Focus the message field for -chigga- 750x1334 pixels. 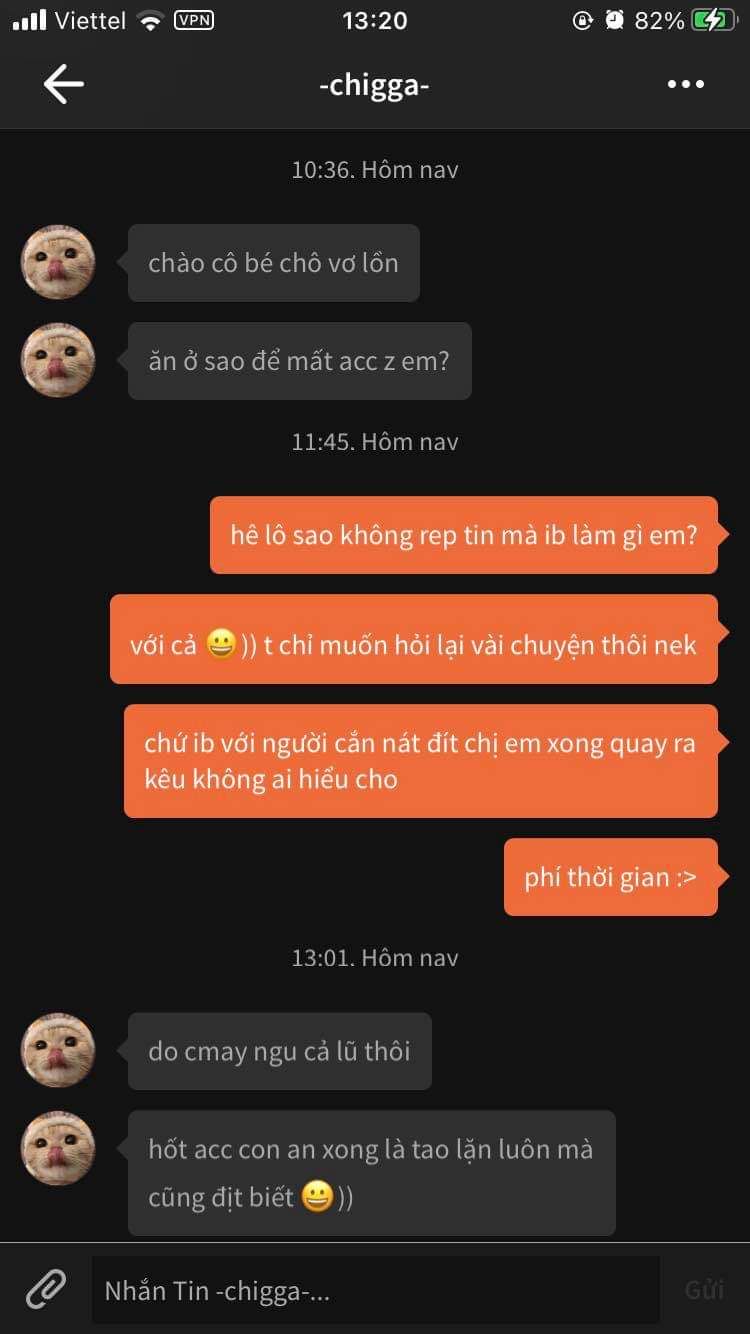coord(375,1290)
